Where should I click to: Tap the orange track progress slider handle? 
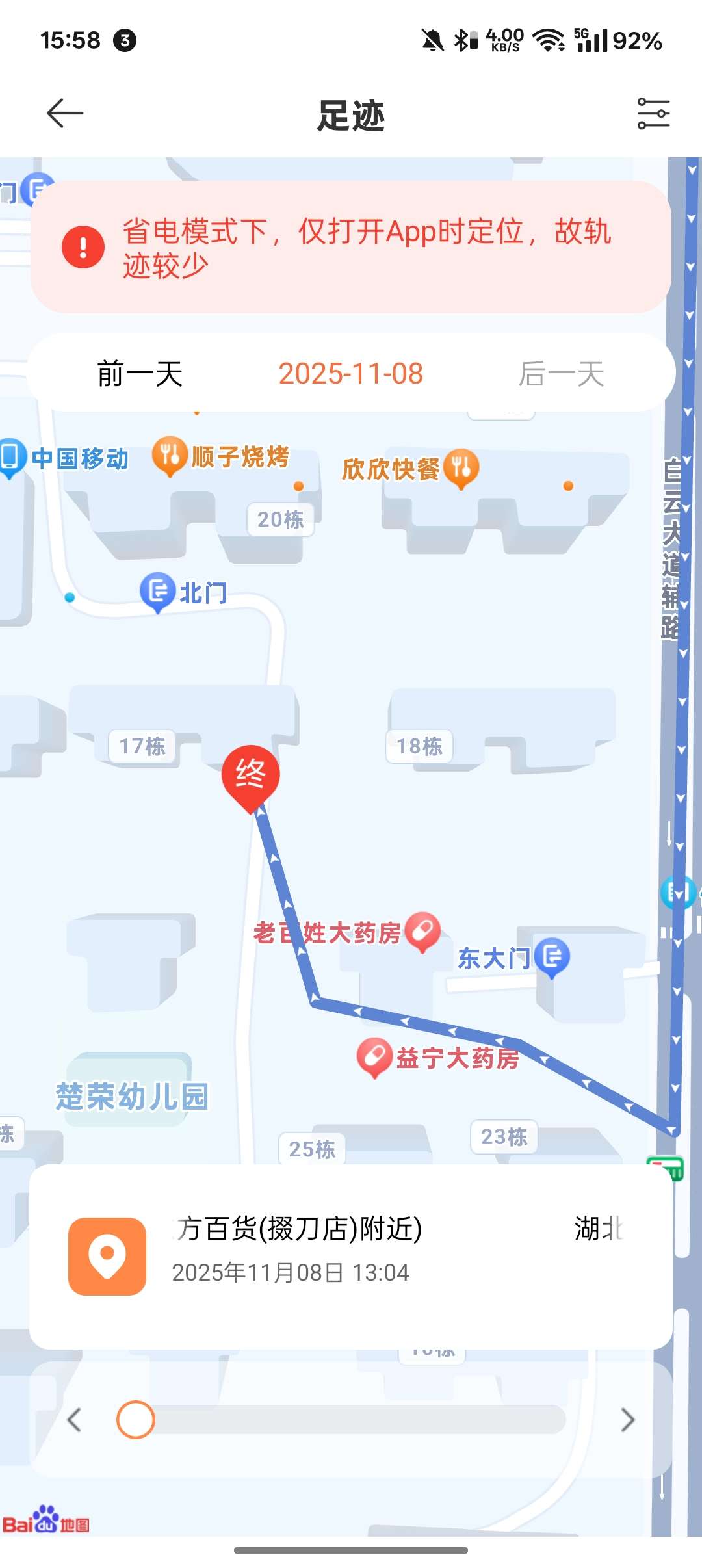135,1420
